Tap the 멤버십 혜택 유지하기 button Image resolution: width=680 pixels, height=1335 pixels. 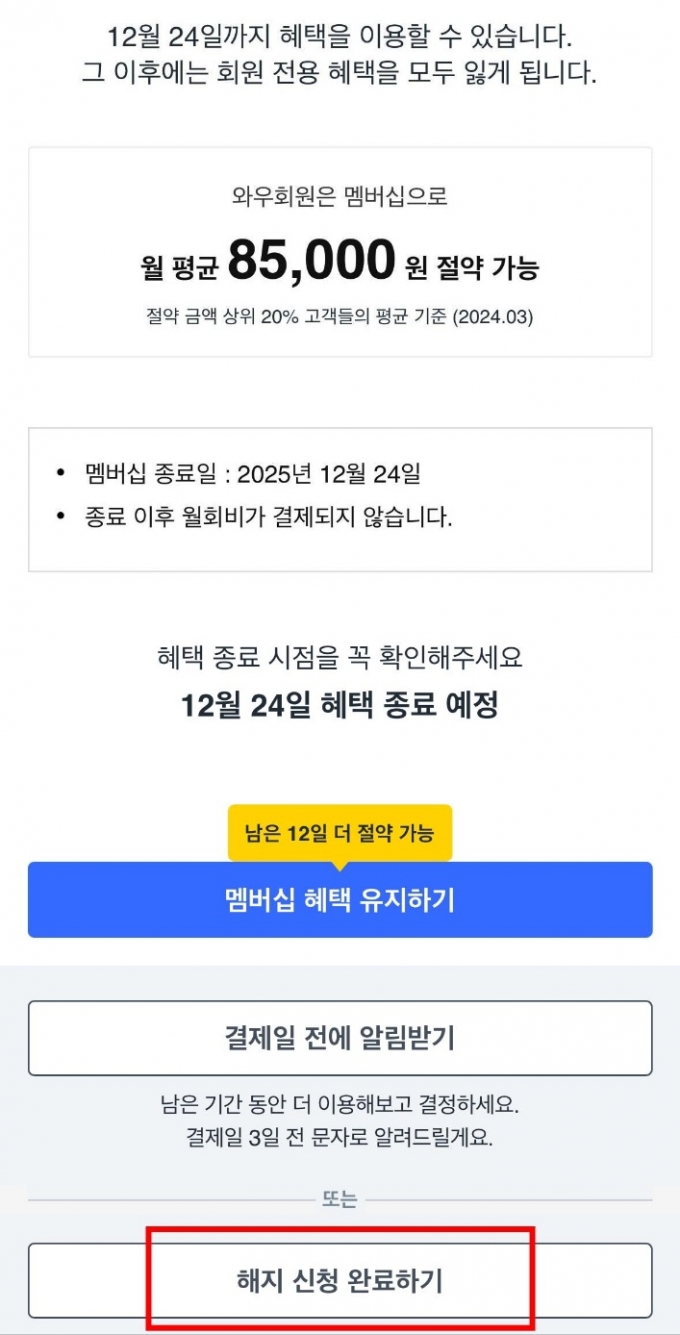click(x=340, y=900)
